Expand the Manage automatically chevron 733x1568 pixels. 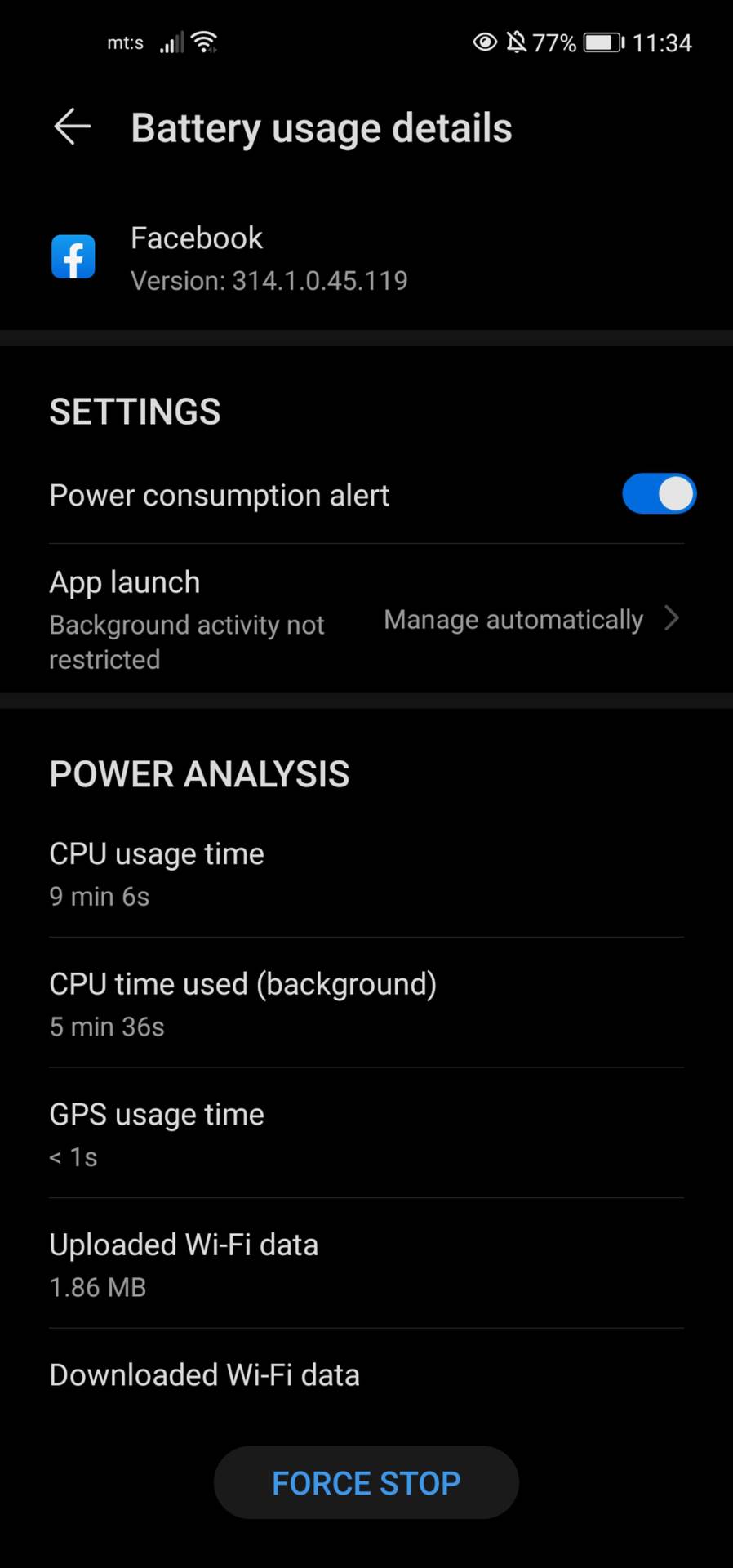click(x=671, y=618)
